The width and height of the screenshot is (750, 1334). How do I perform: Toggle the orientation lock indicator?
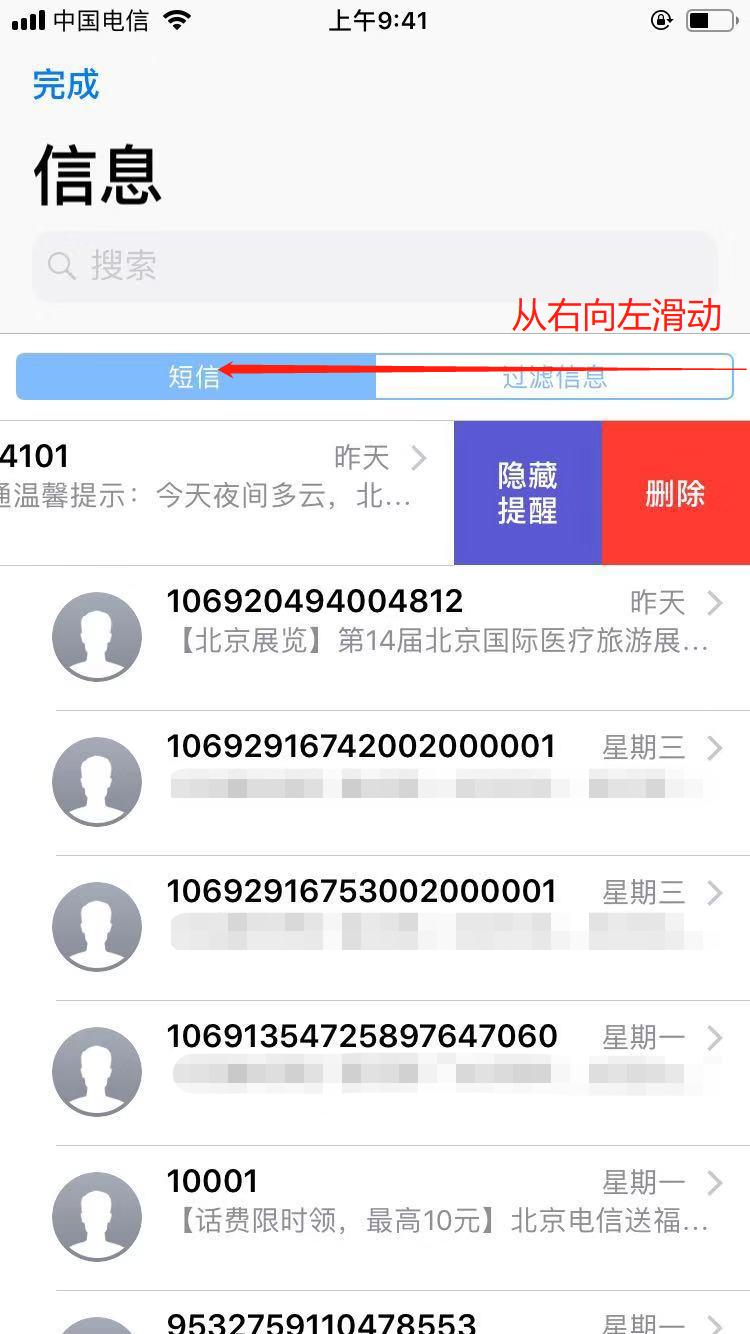click(661, 20)
